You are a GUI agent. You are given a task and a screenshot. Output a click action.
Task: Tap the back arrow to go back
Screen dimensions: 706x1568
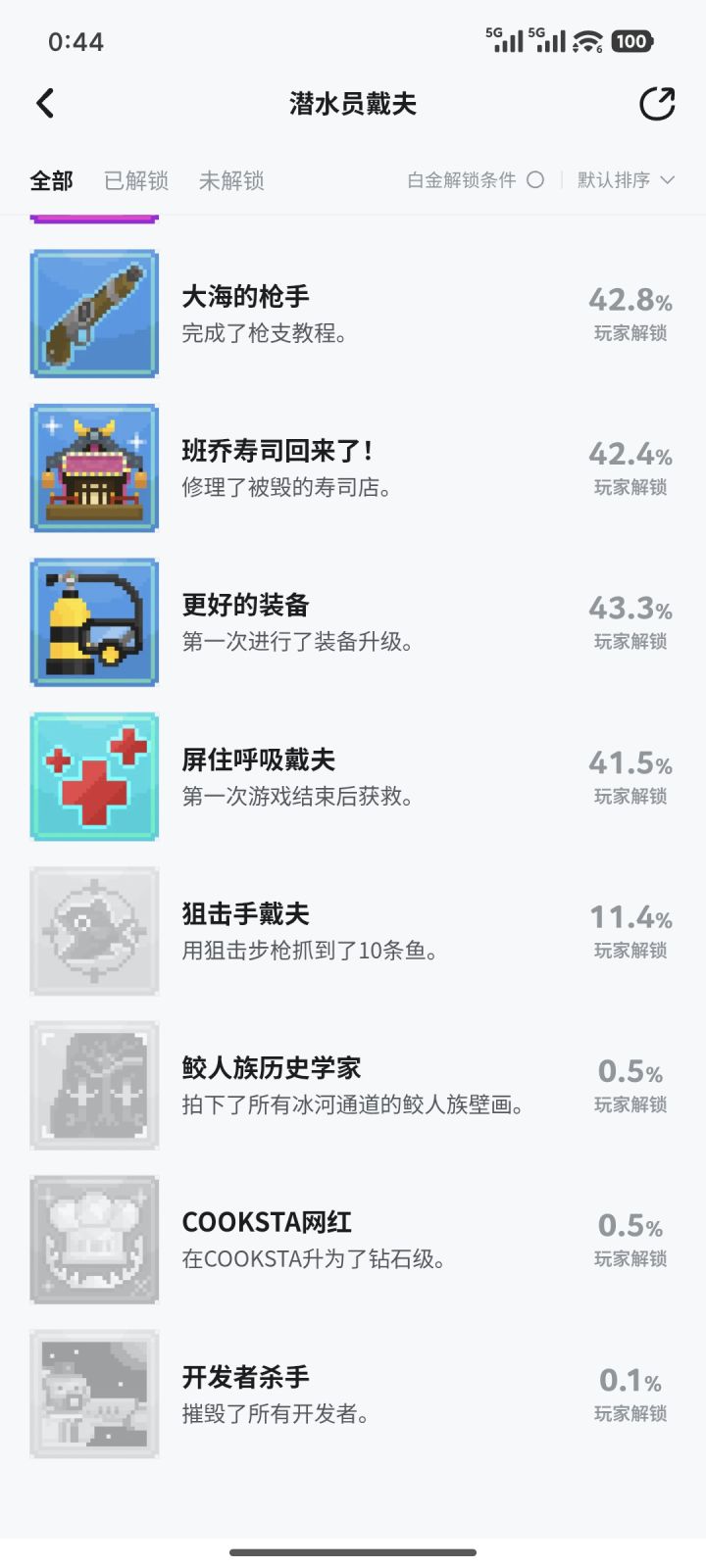point(44,103)
